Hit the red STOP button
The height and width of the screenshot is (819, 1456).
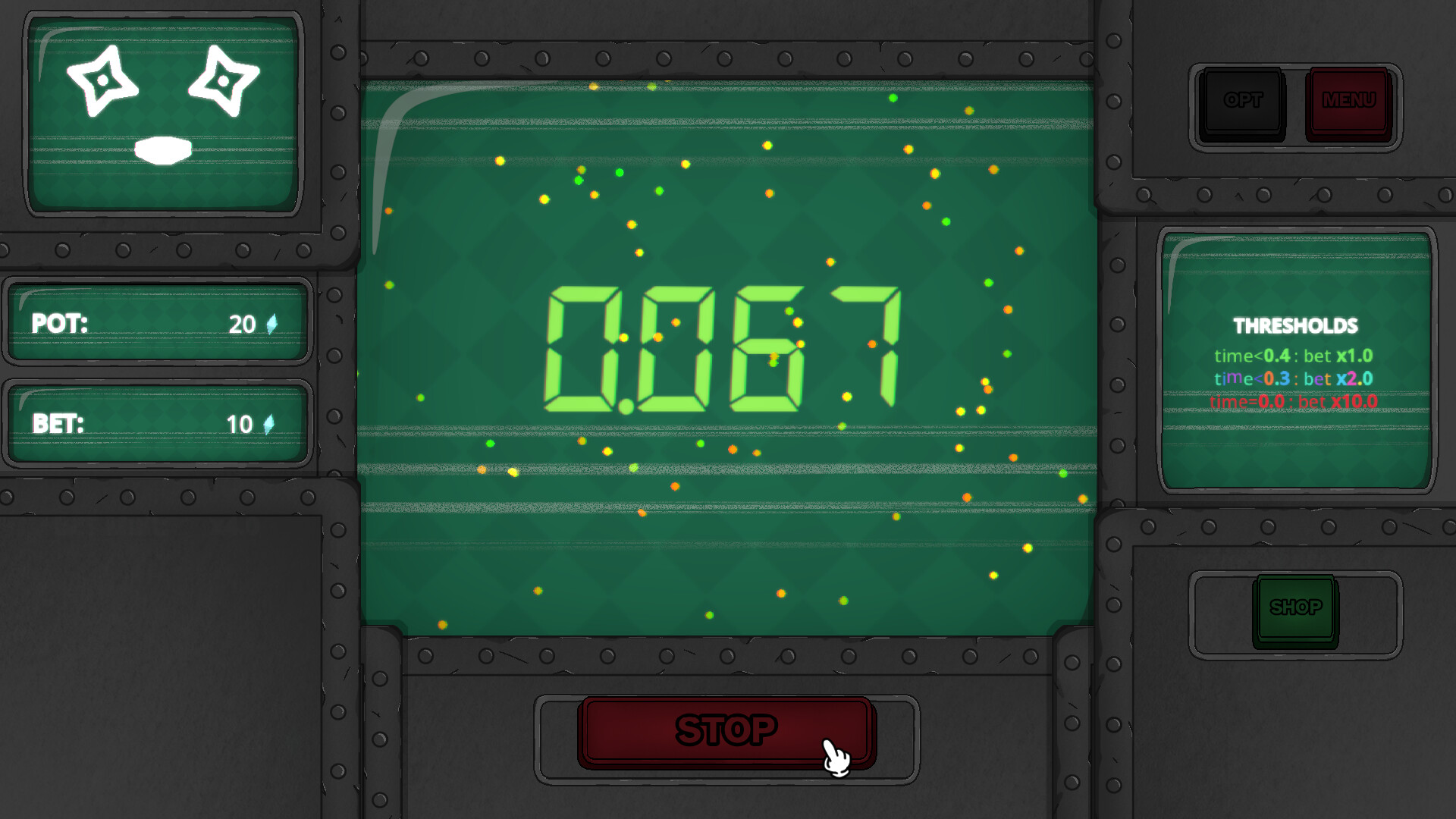[726, 731]
